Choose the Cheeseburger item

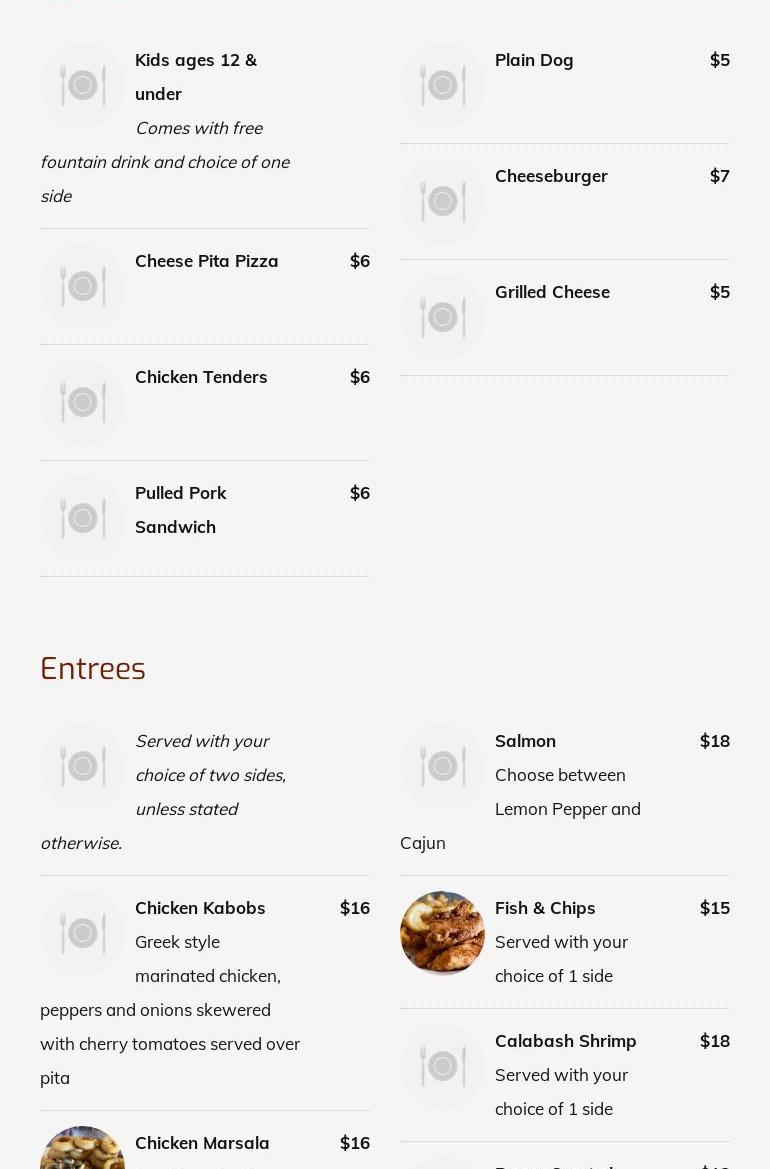[551, 176]
